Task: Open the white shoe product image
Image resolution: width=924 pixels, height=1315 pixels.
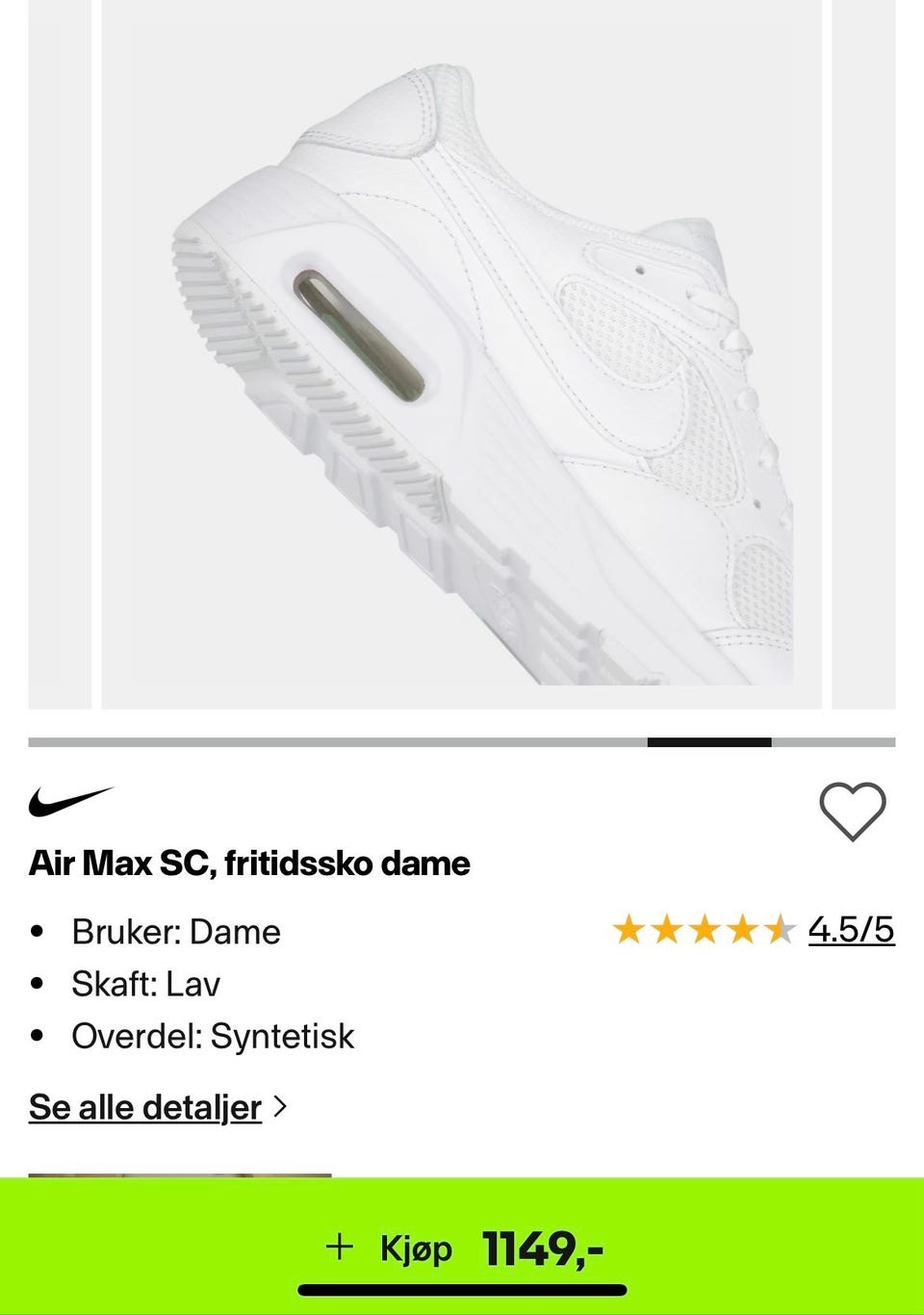Action: point(462,354)
